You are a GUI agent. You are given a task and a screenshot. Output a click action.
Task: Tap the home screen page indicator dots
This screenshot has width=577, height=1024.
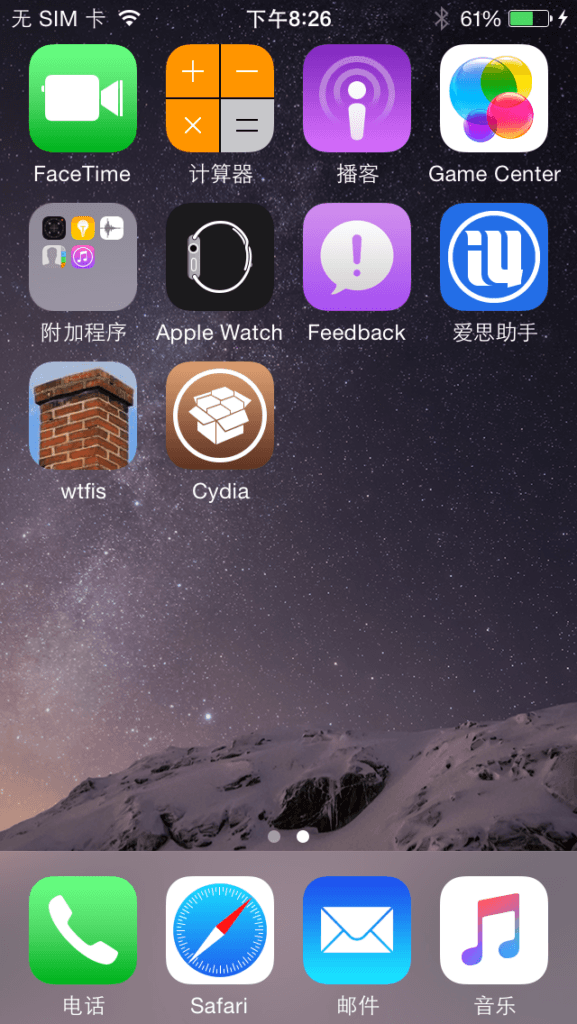click(x=288, y=836)
